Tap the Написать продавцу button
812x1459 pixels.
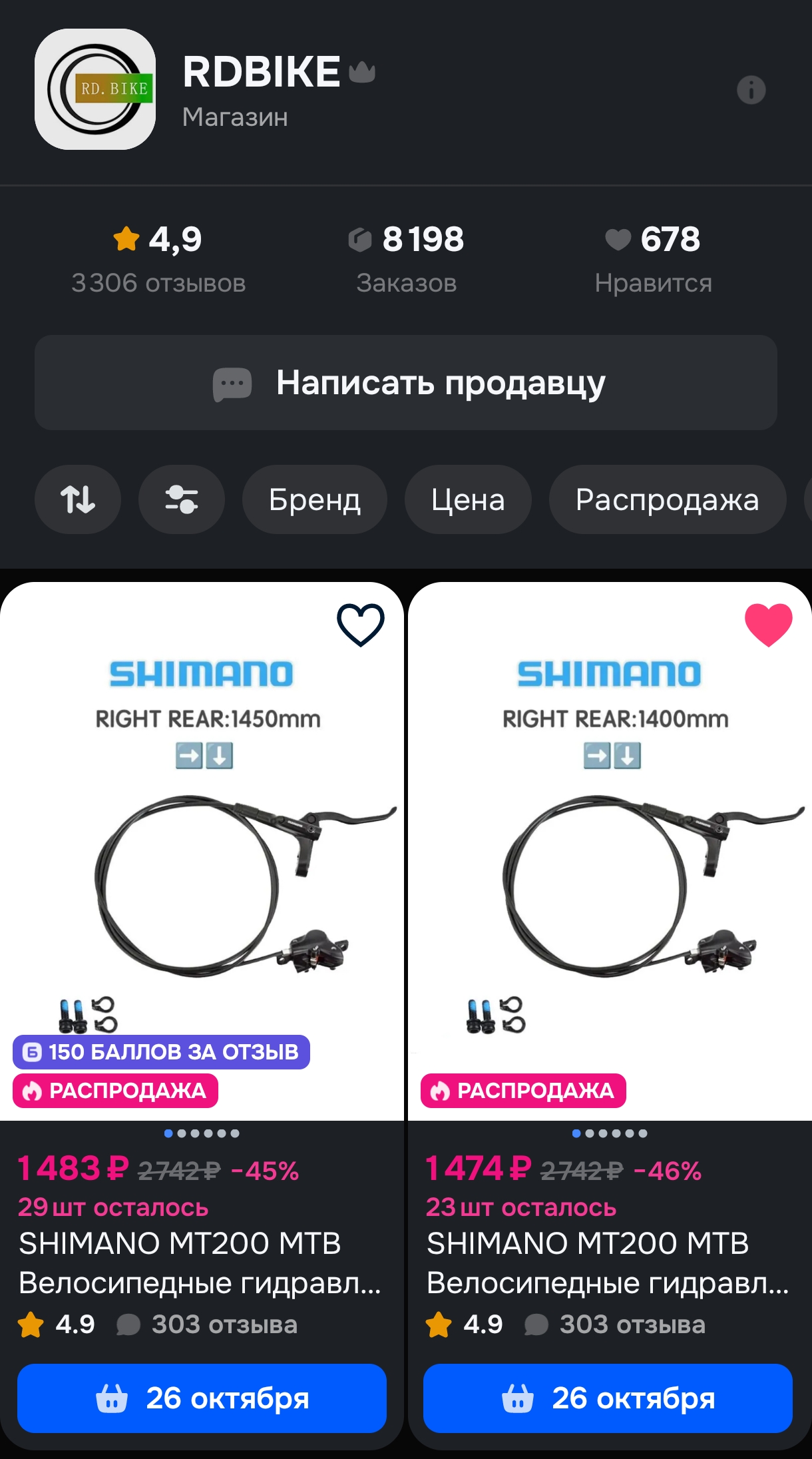(x=406, y=383)
